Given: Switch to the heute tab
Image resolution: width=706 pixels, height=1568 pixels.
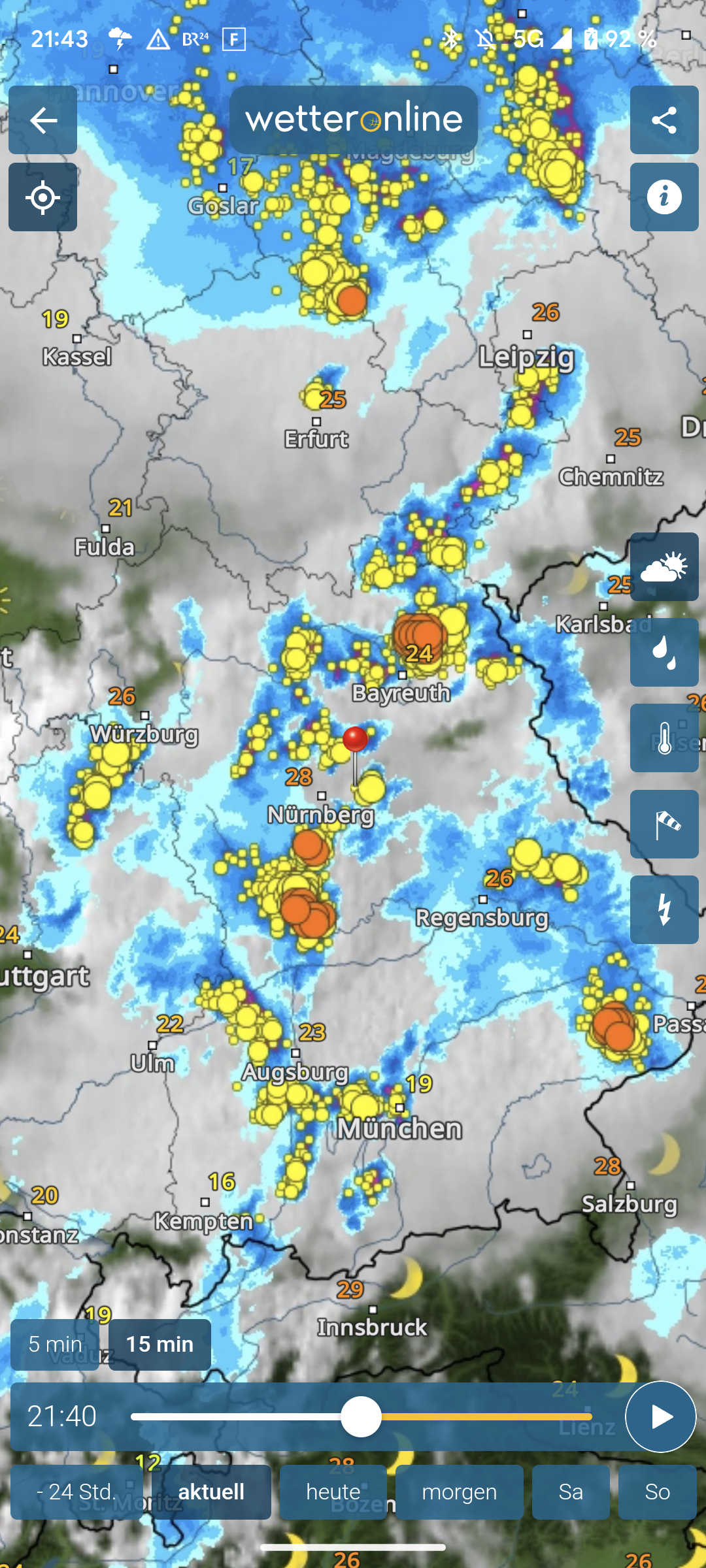Looking at the screenshot, I should click(333, 1492).
